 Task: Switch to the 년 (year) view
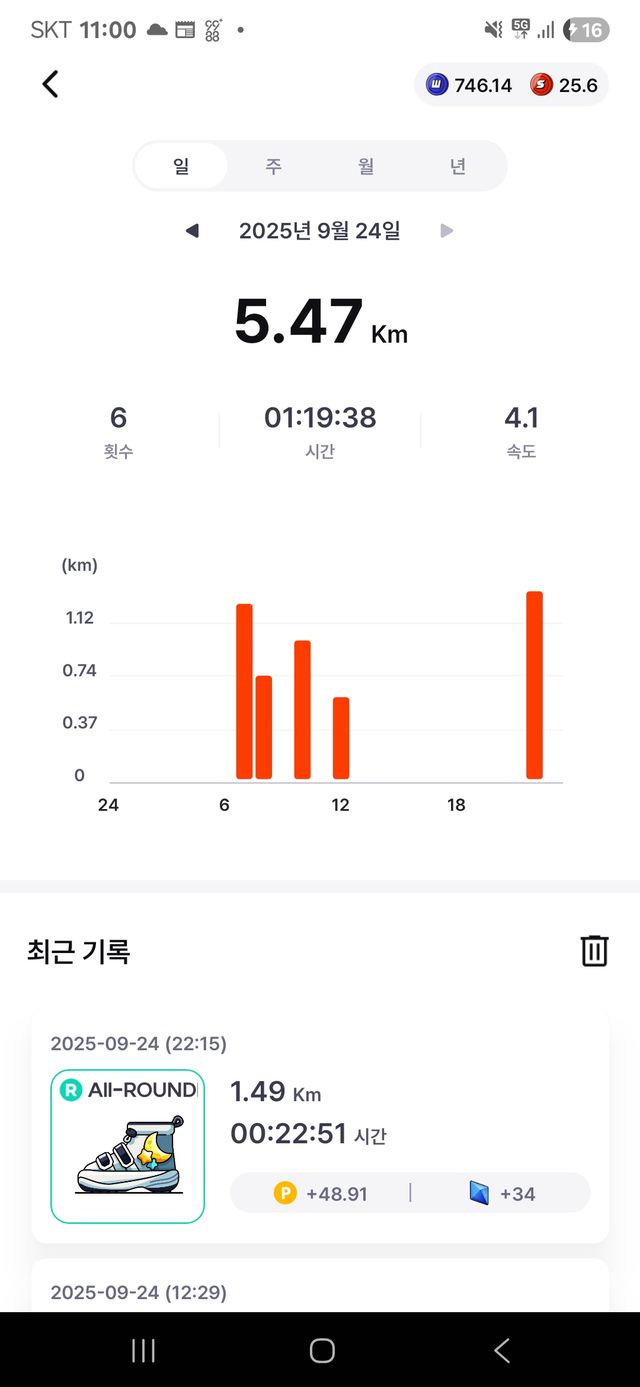coord(458,166)
